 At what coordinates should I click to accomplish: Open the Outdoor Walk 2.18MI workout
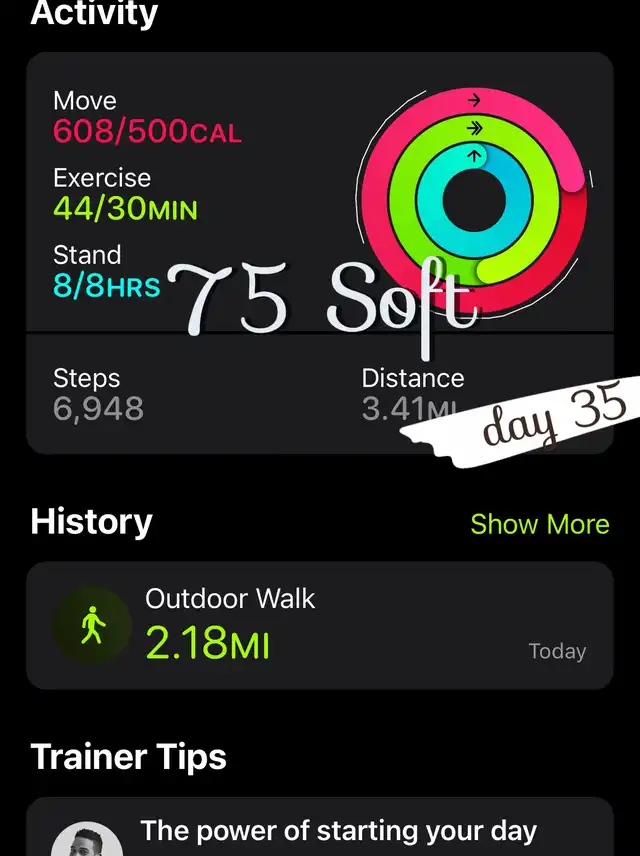pos(320,626)
